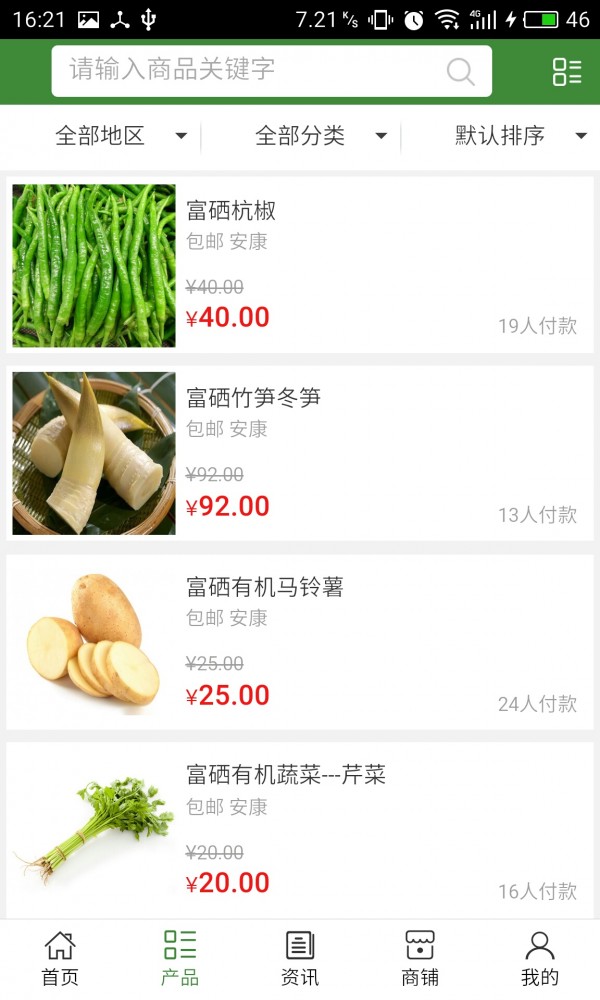Image resolution: width=600 pixels, height=1000 pixels.
Task: Open the 富硒有机蔬菜---芹菜 item
Action: coord(300,831)
